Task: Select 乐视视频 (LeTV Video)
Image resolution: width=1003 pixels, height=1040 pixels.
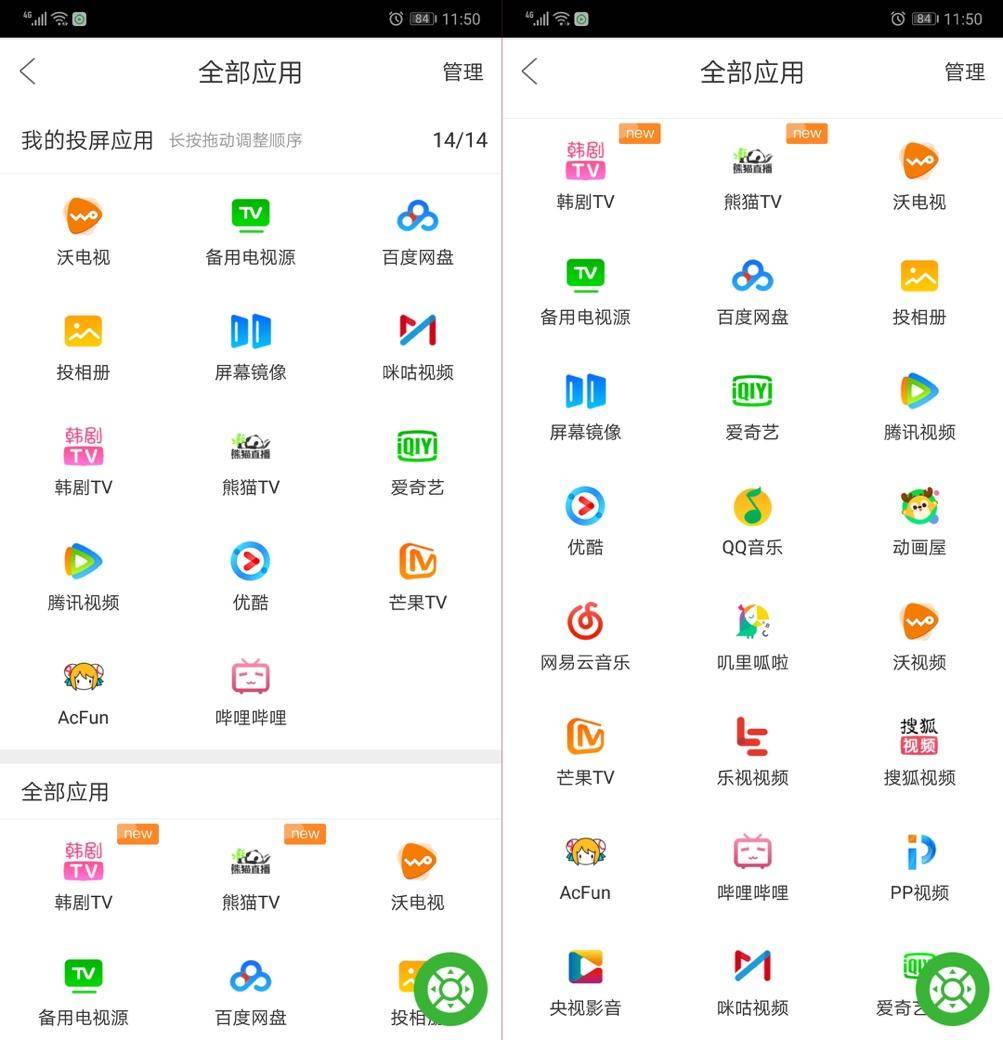Action: [752, 747]
